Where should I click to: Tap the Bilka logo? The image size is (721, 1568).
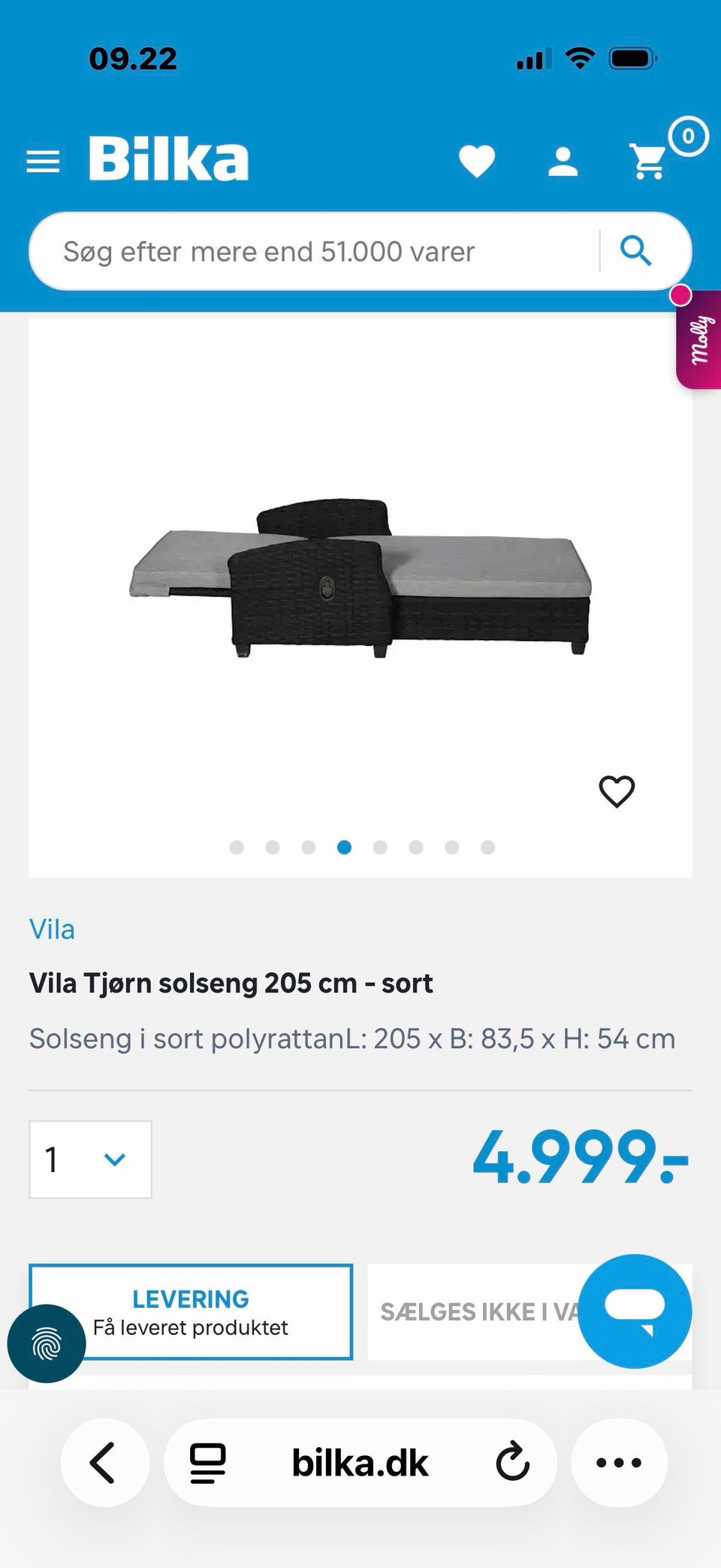pos(168,159)
